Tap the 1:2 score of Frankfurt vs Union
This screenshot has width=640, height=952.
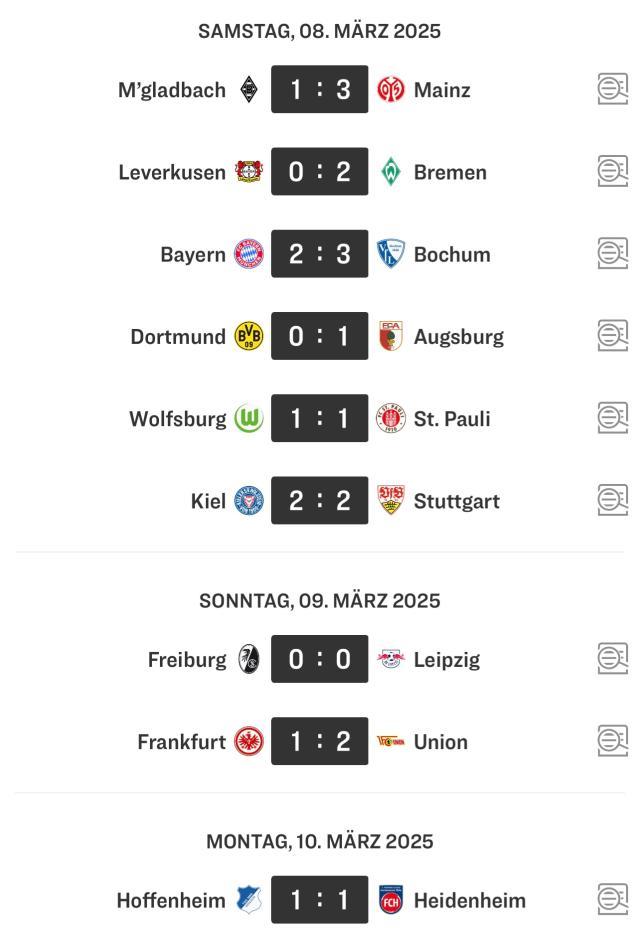pos(320,741)
